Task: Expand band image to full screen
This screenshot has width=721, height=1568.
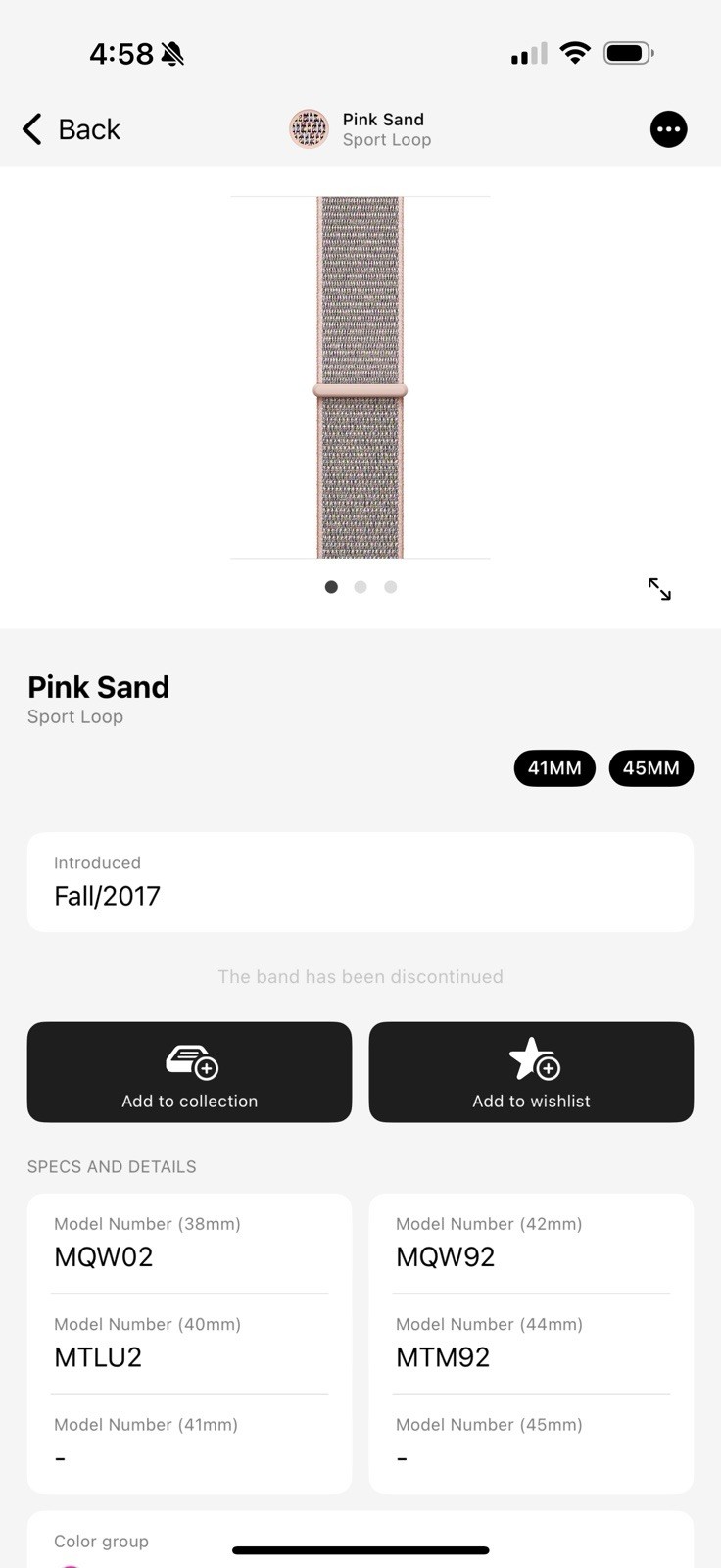Action: point(659,589)
